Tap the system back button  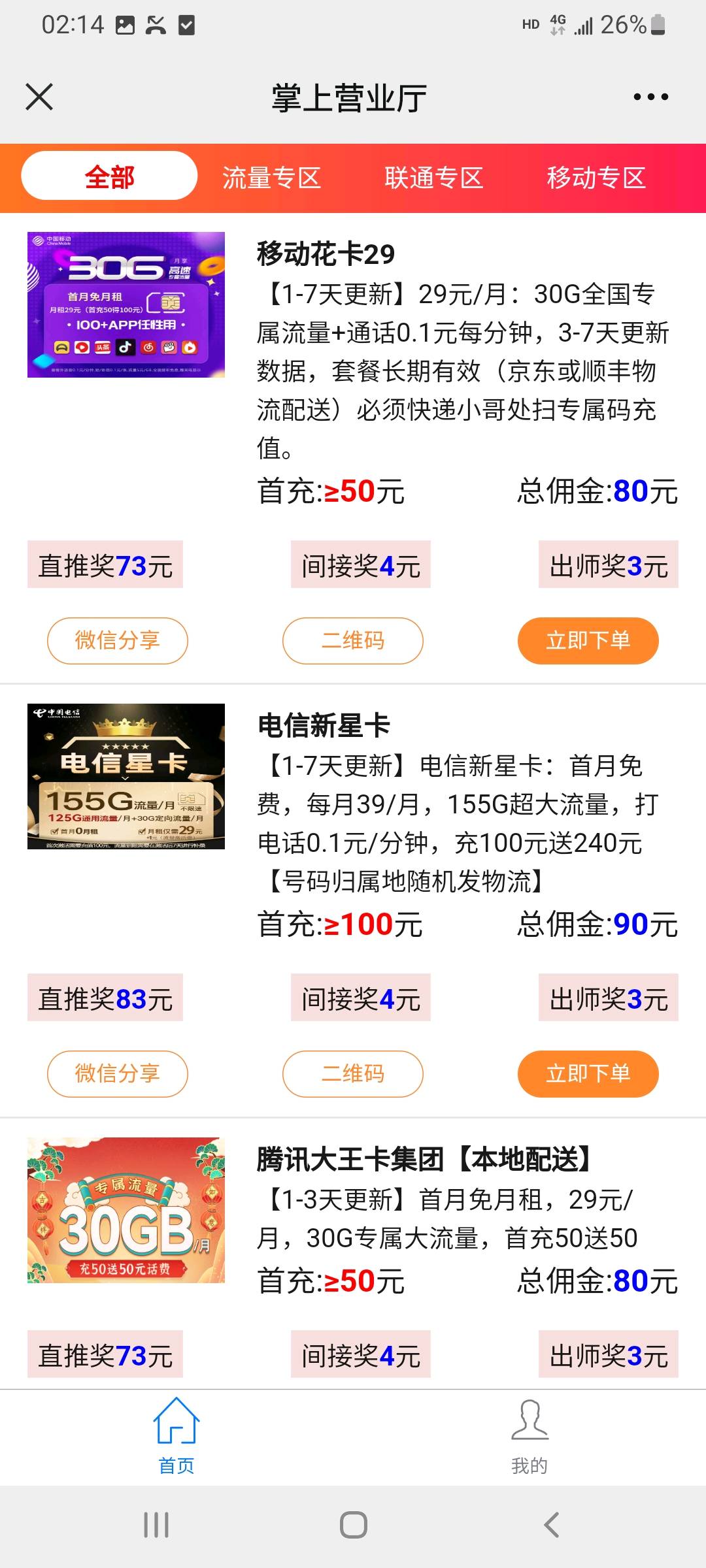coord(552,1525)
